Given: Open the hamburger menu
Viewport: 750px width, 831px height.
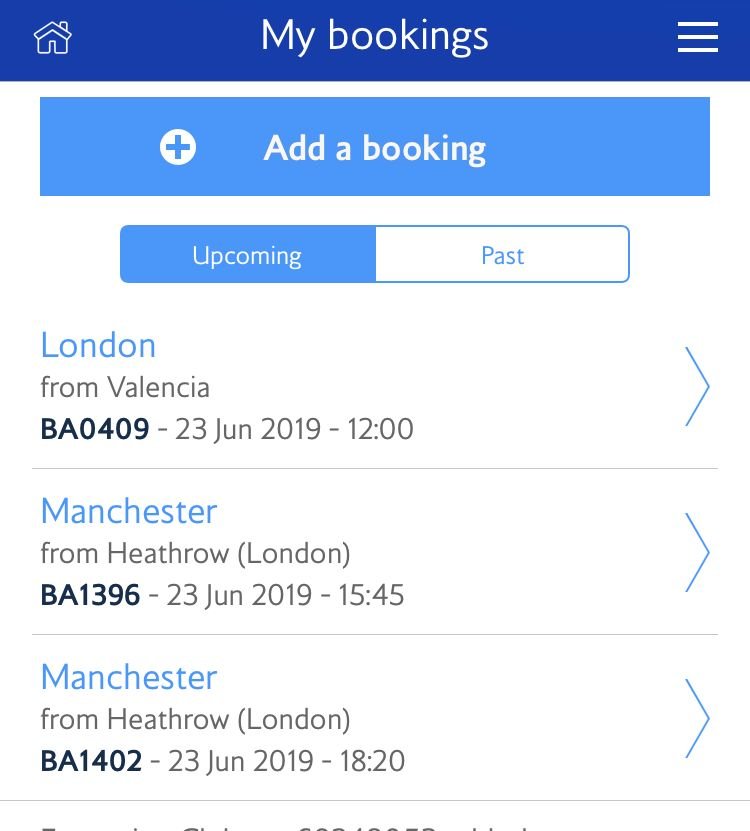Looking at the screenshot, I should pyautogui.click(x=697, y=38).
